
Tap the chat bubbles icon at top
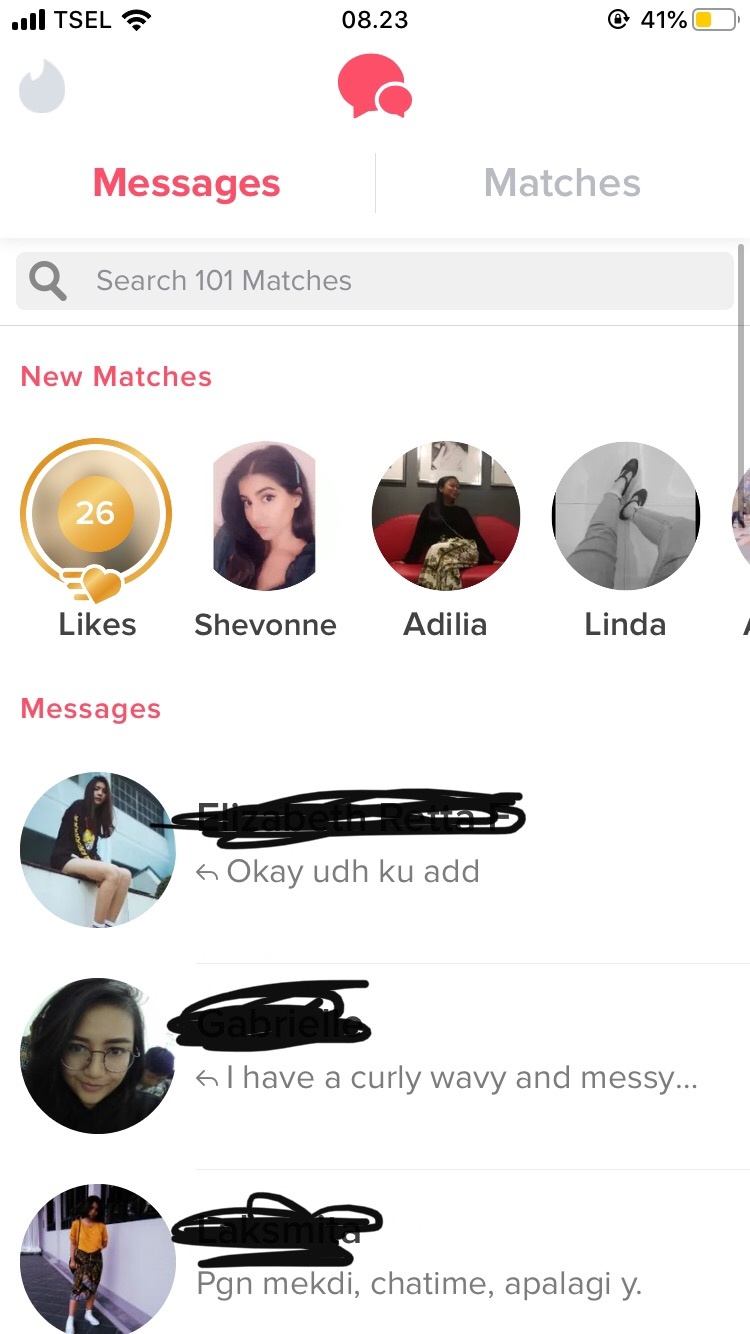tap(375, 87)
